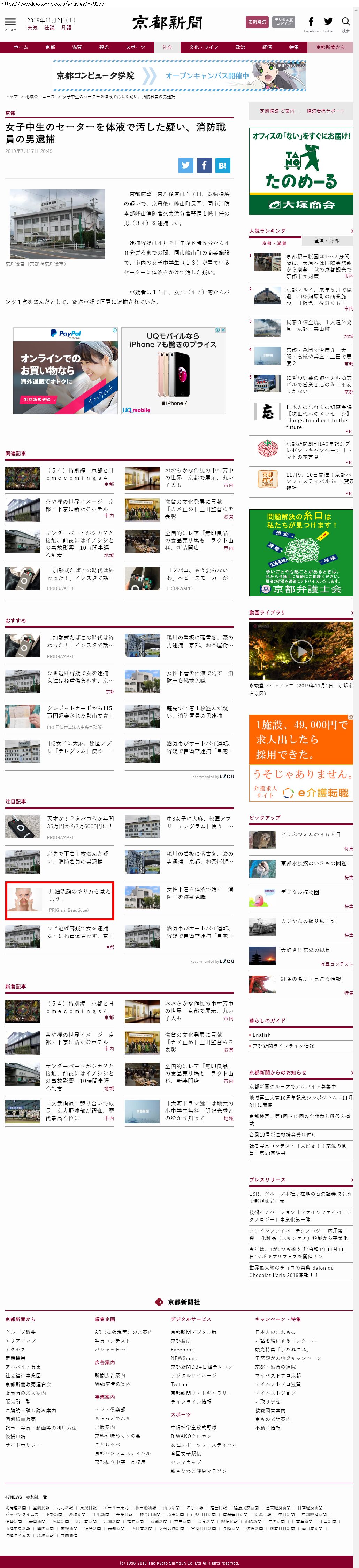The image size is (359, 1568).
Task: Switch to the 滋賀 navigation tab
Action: [x=77, y=47]
